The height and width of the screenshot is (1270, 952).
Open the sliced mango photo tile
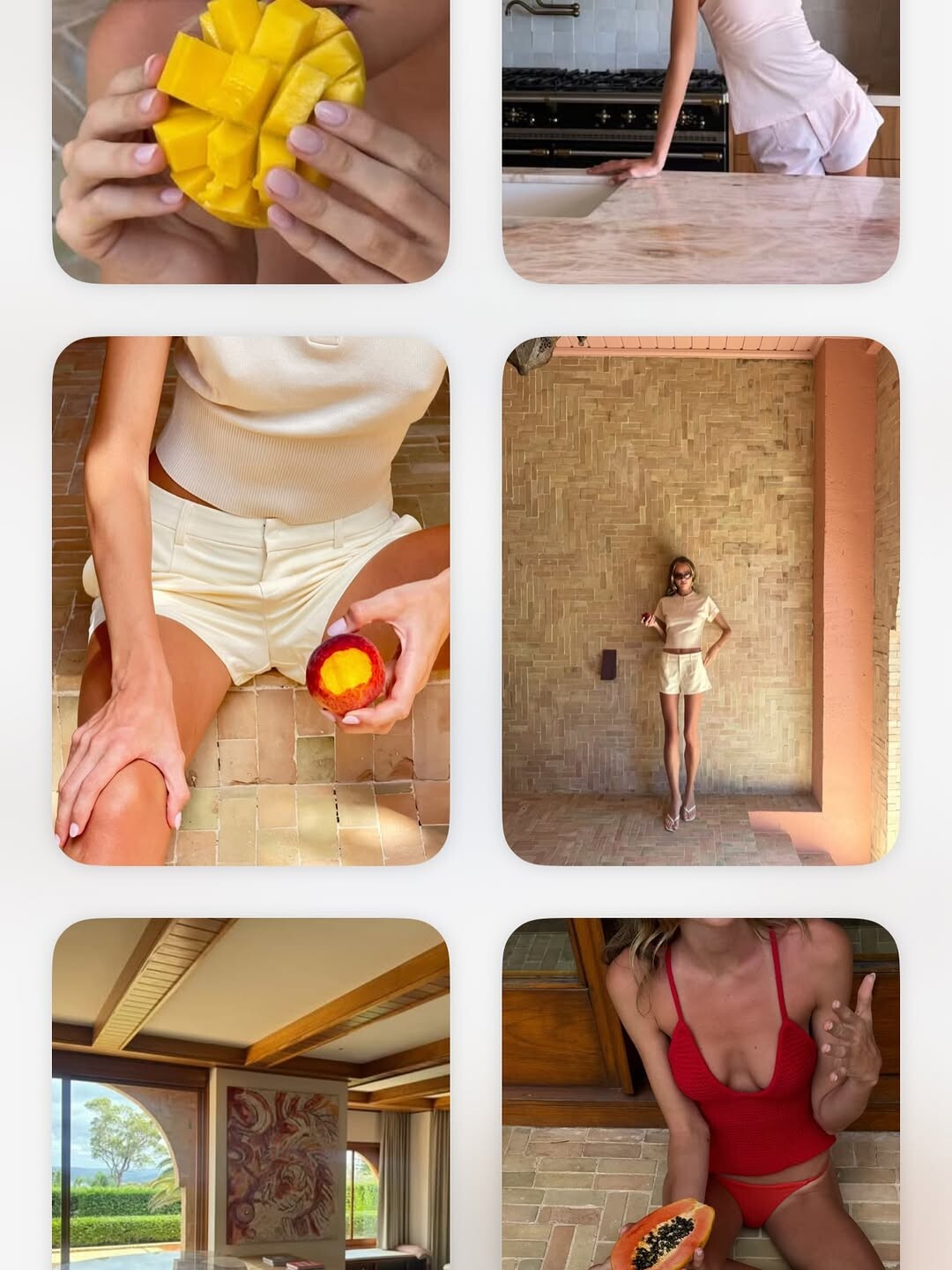251,141
